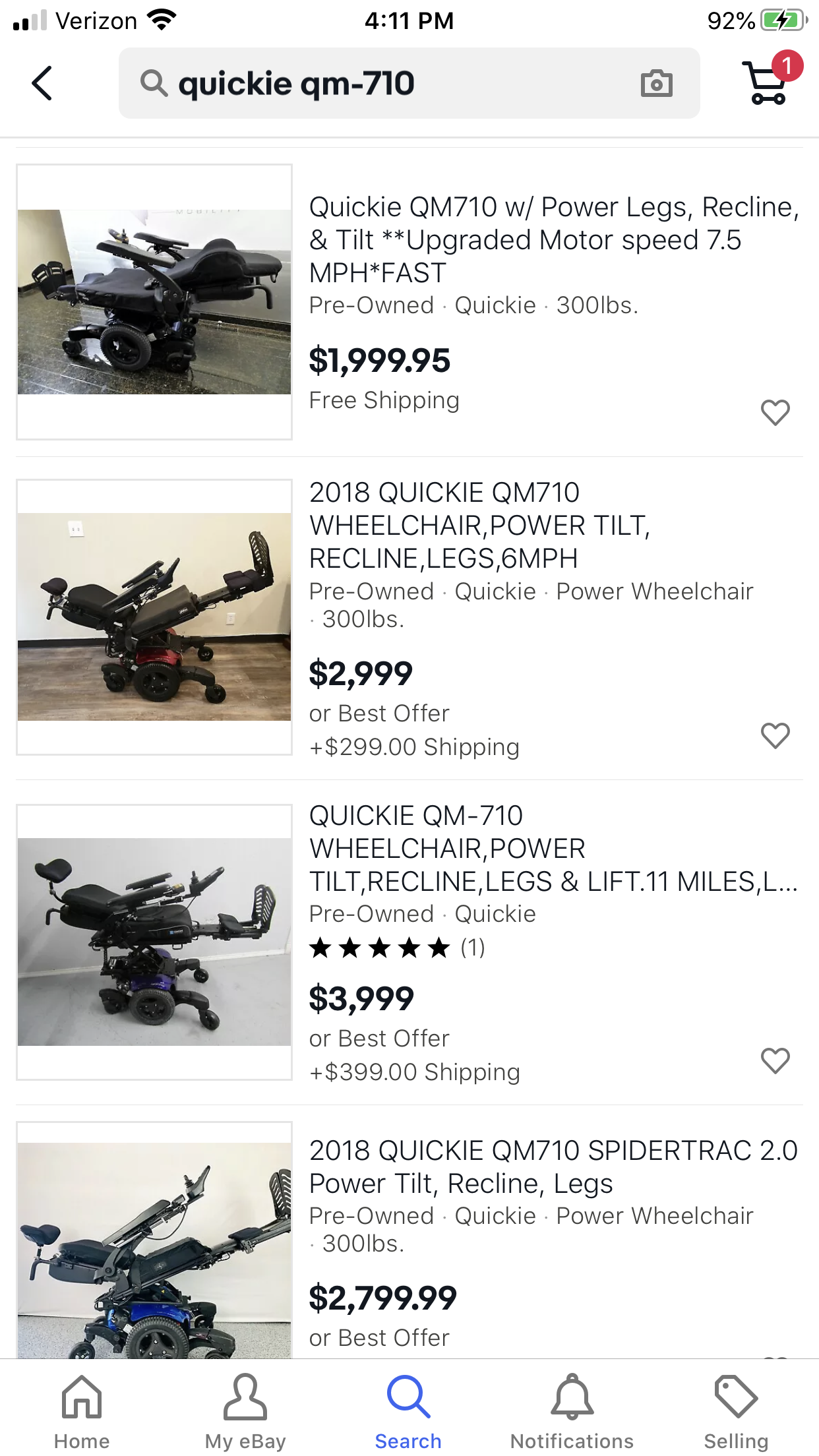Image resolution: width=819 pixels, height=1456 pixels.
Task: Add the $3,999 listing to watchlist
Action: [775, 1060]
